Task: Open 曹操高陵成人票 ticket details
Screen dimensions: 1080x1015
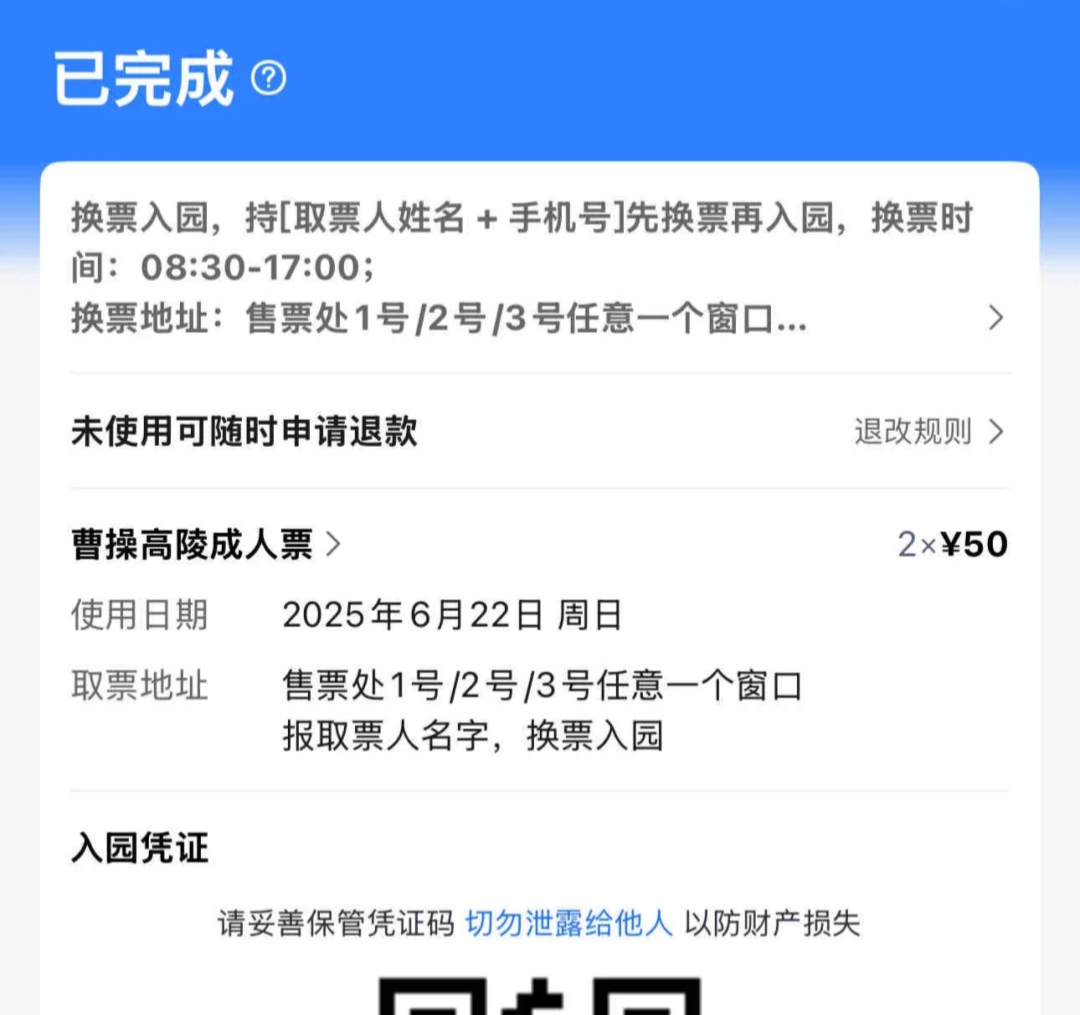Action: pyautogui.click(x=206, y=545)
